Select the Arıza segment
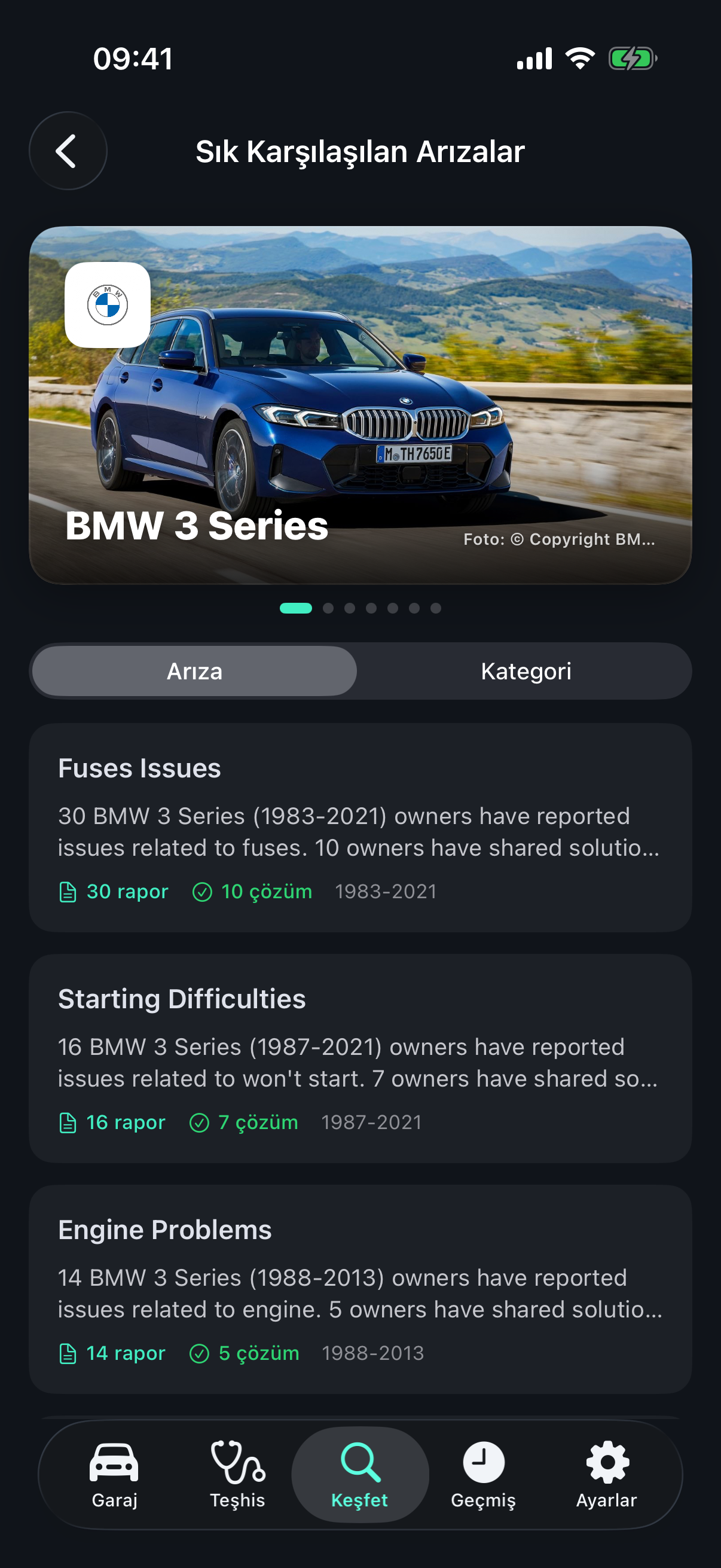721x1568 pixels. (x=195, y=672)
